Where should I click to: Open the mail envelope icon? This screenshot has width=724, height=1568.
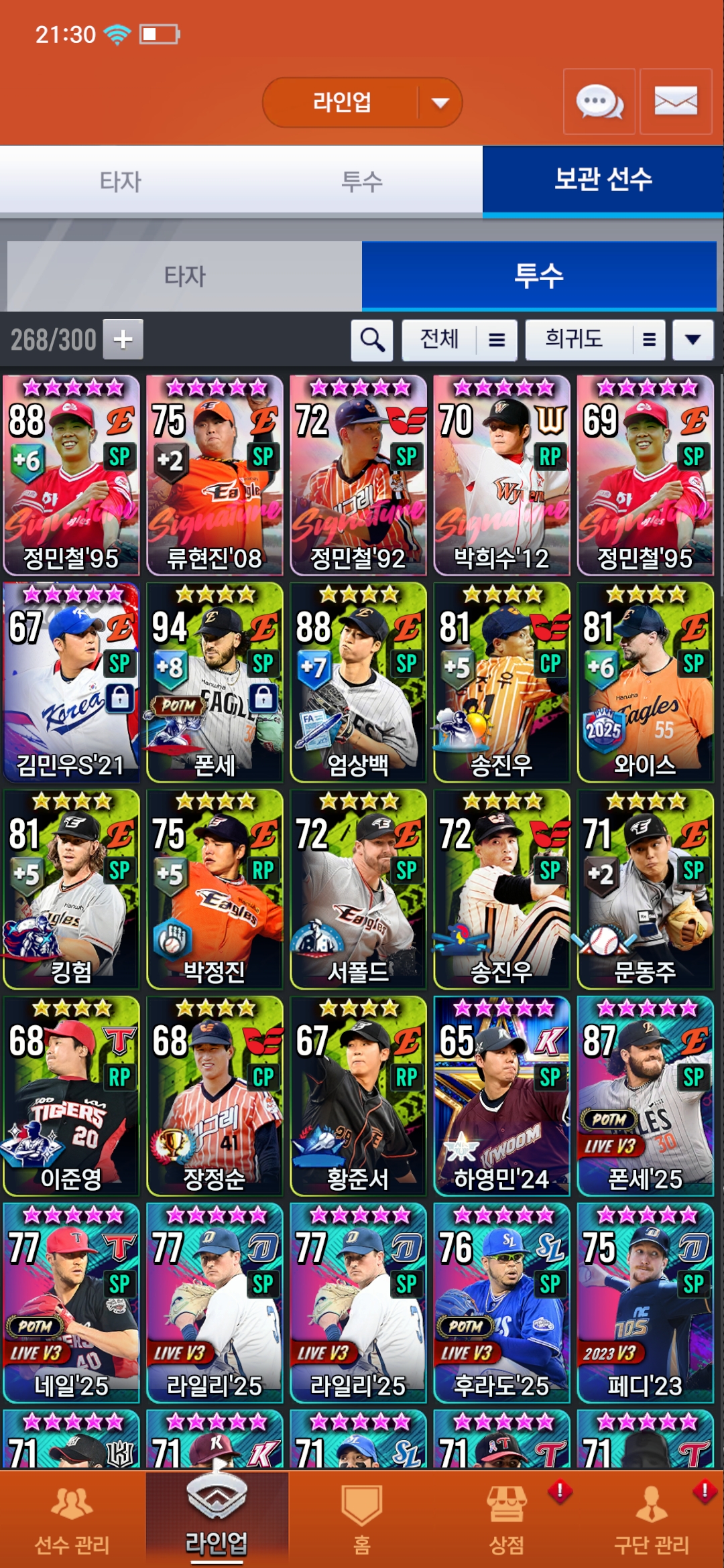pos(675,102)
